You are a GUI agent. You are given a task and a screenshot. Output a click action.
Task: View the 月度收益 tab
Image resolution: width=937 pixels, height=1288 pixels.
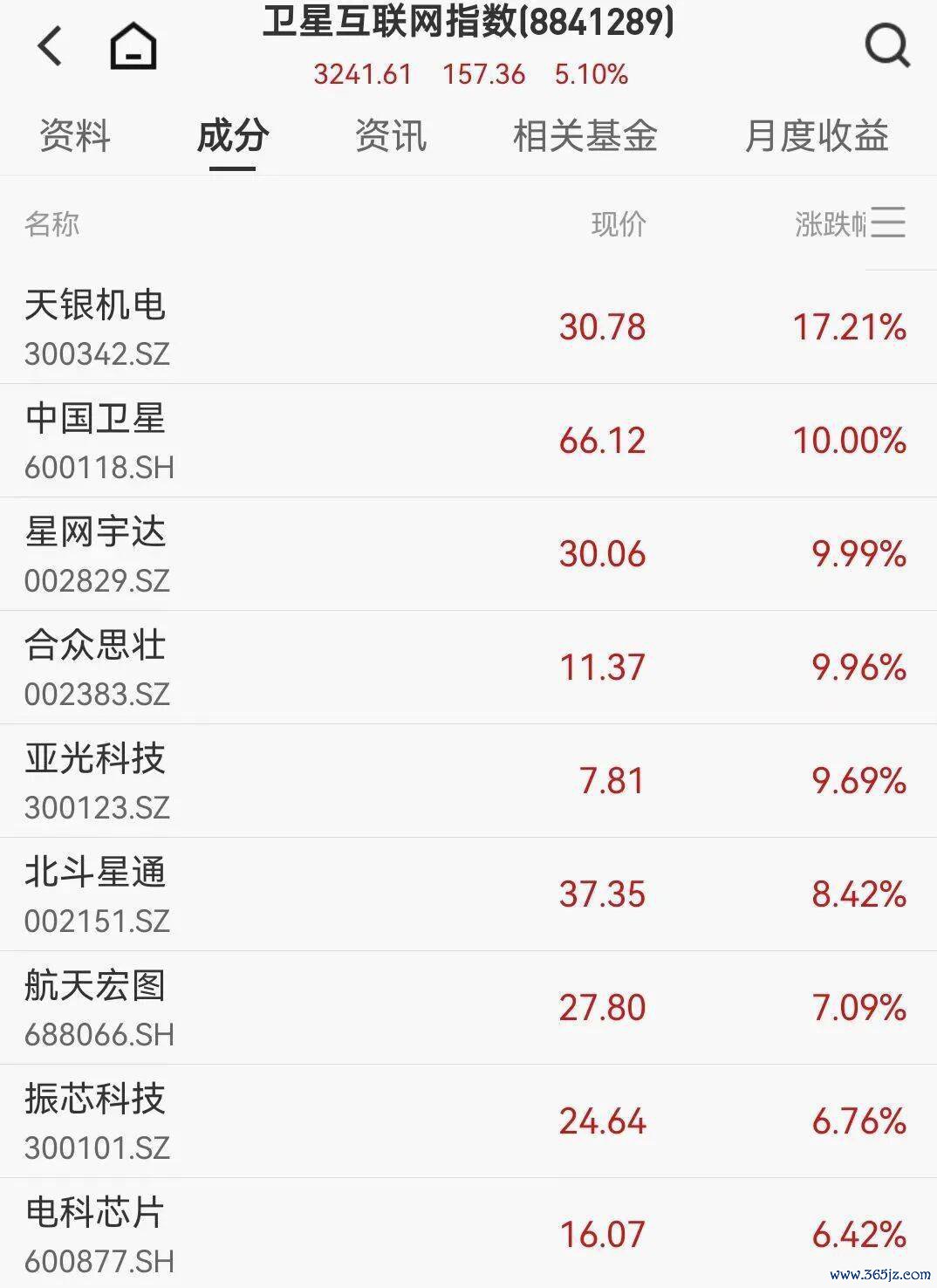817,136
